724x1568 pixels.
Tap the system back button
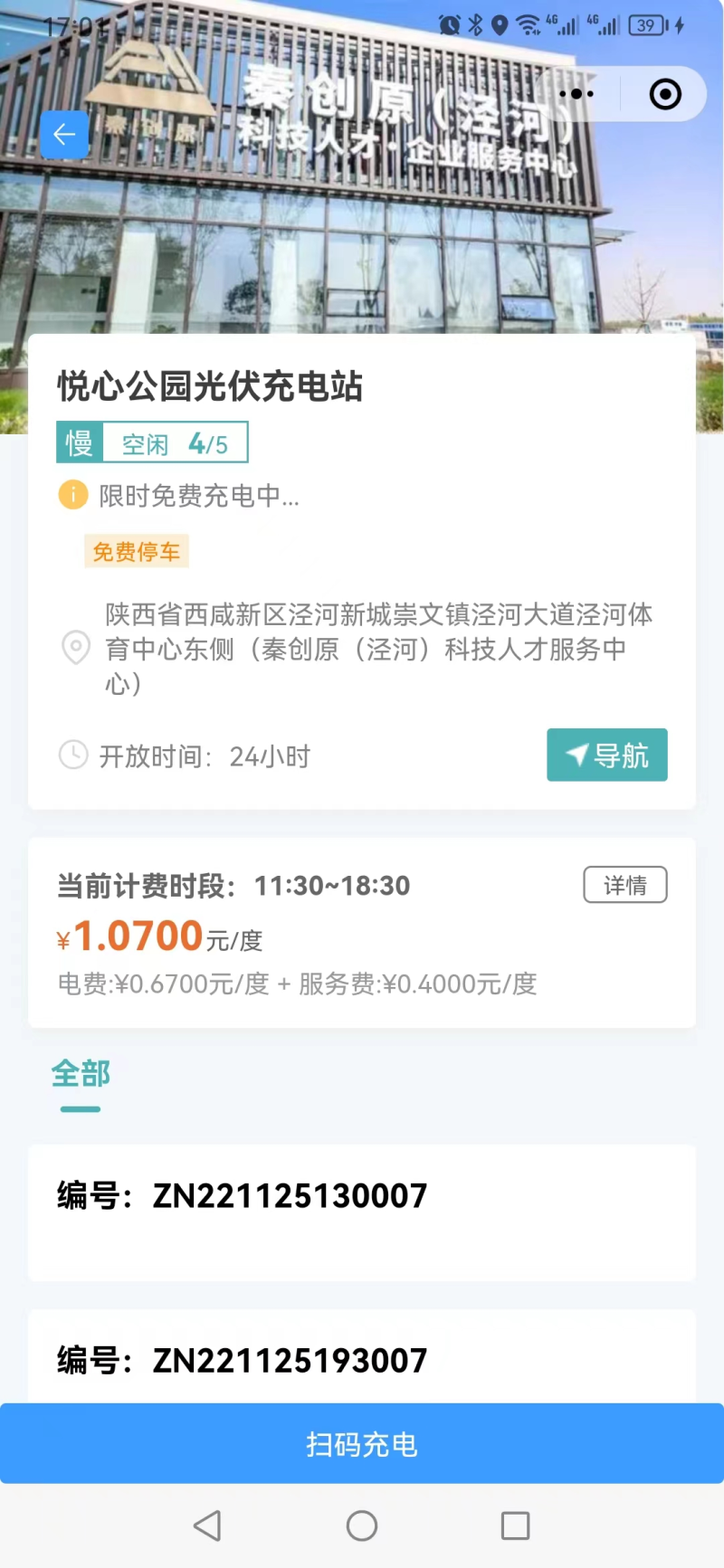tap(207, 1525)
